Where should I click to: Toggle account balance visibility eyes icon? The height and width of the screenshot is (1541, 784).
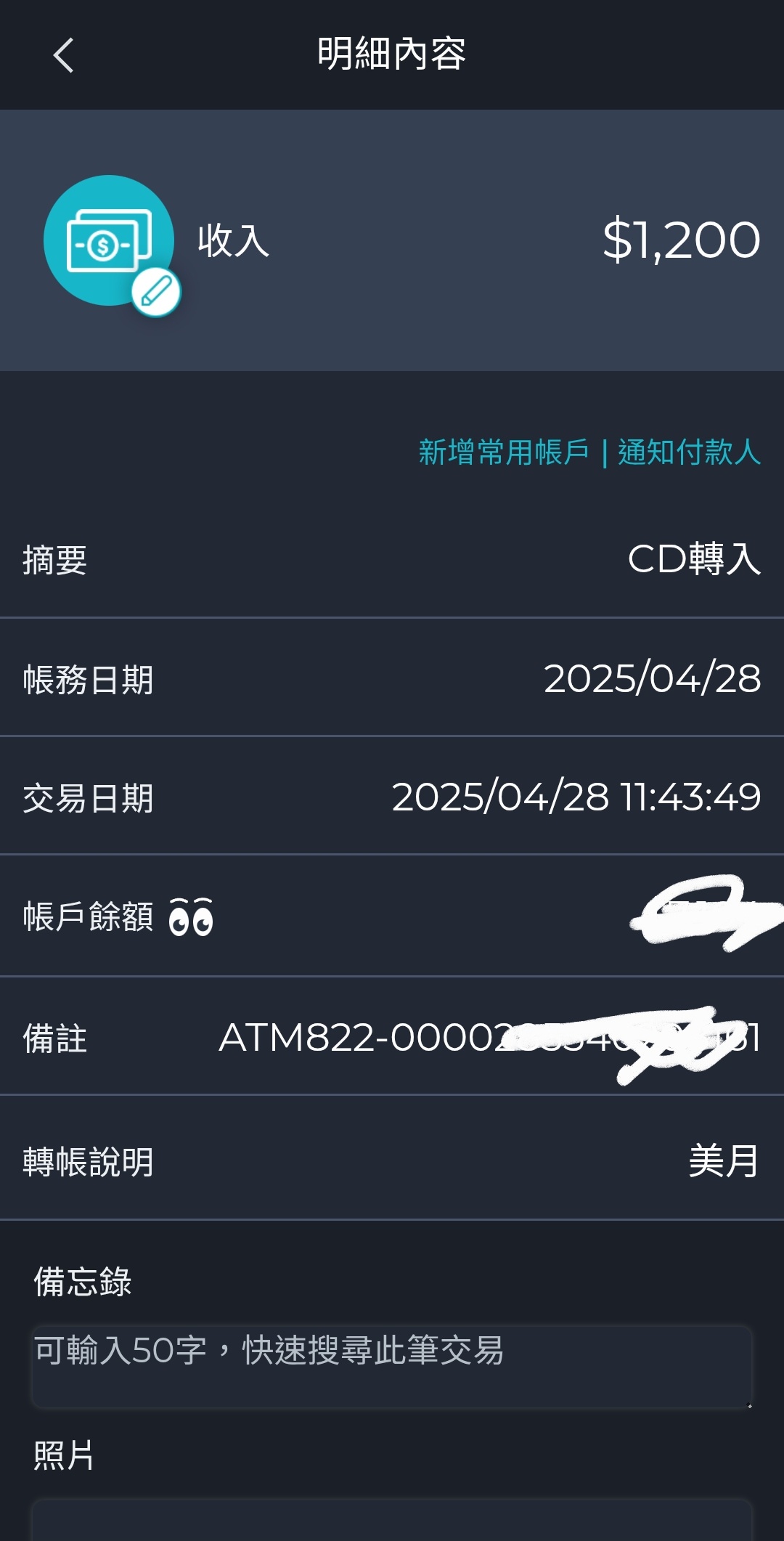pyautogui.click(x=191, y=916)
